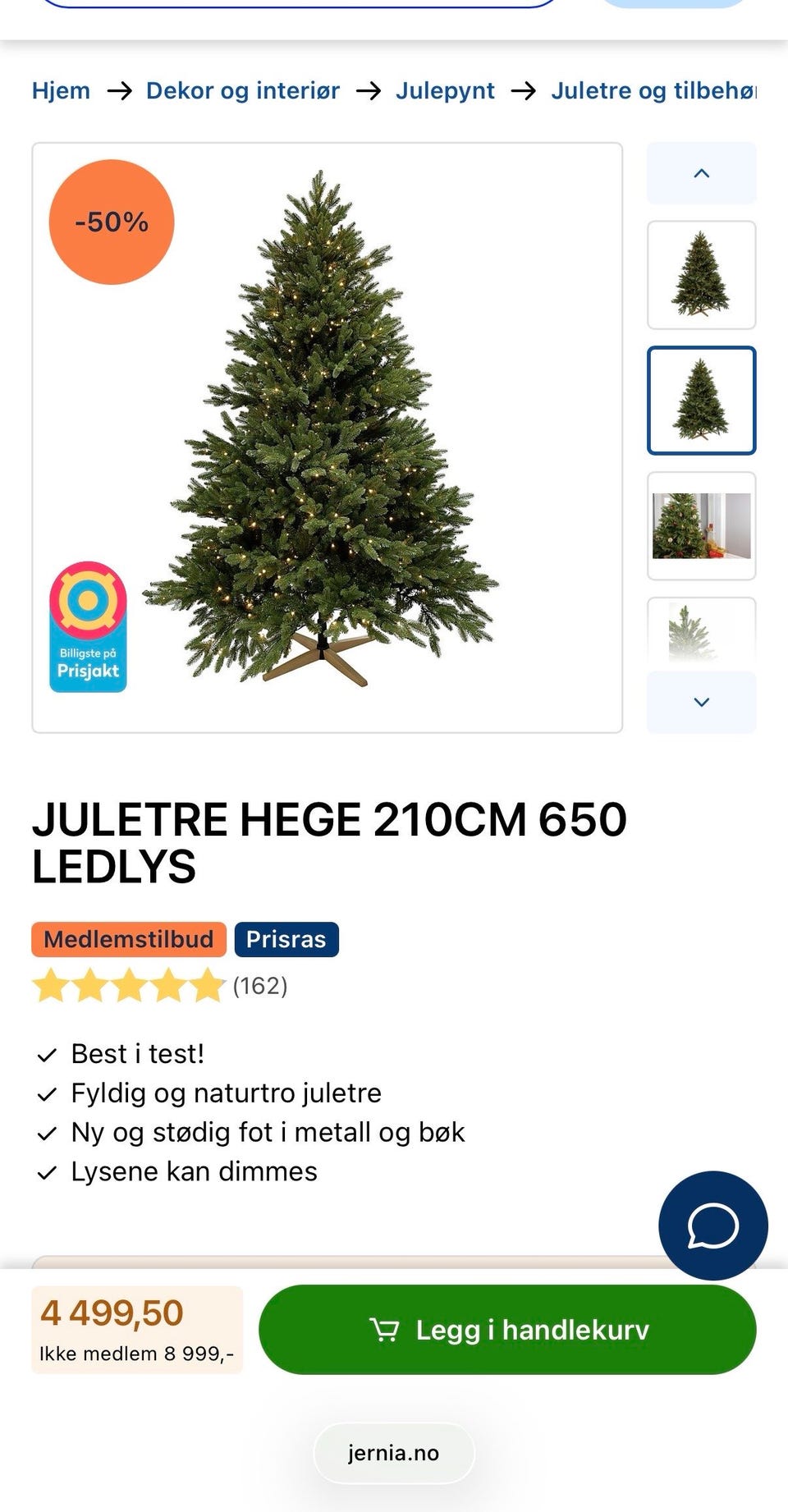The width and height of the screenshot is (788, 1512).
Task: Navigate to Julepynt in the breadcrumb
Action: click(x=445, y=90)
